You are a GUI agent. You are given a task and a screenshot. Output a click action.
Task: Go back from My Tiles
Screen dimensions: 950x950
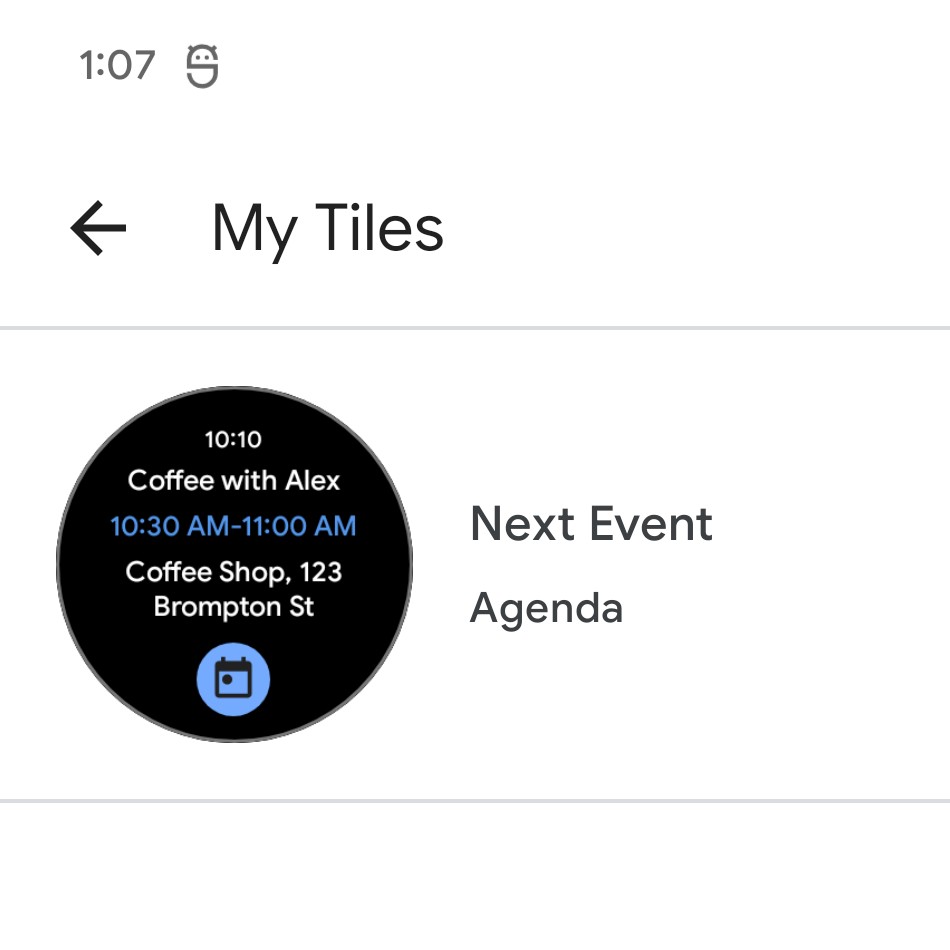(98, 228)
